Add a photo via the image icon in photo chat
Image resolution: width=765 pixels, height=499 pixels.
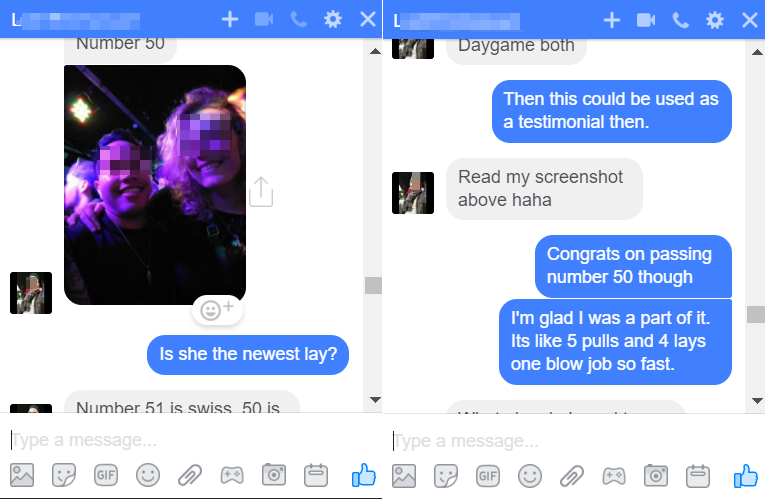click(x=22, y=476)
